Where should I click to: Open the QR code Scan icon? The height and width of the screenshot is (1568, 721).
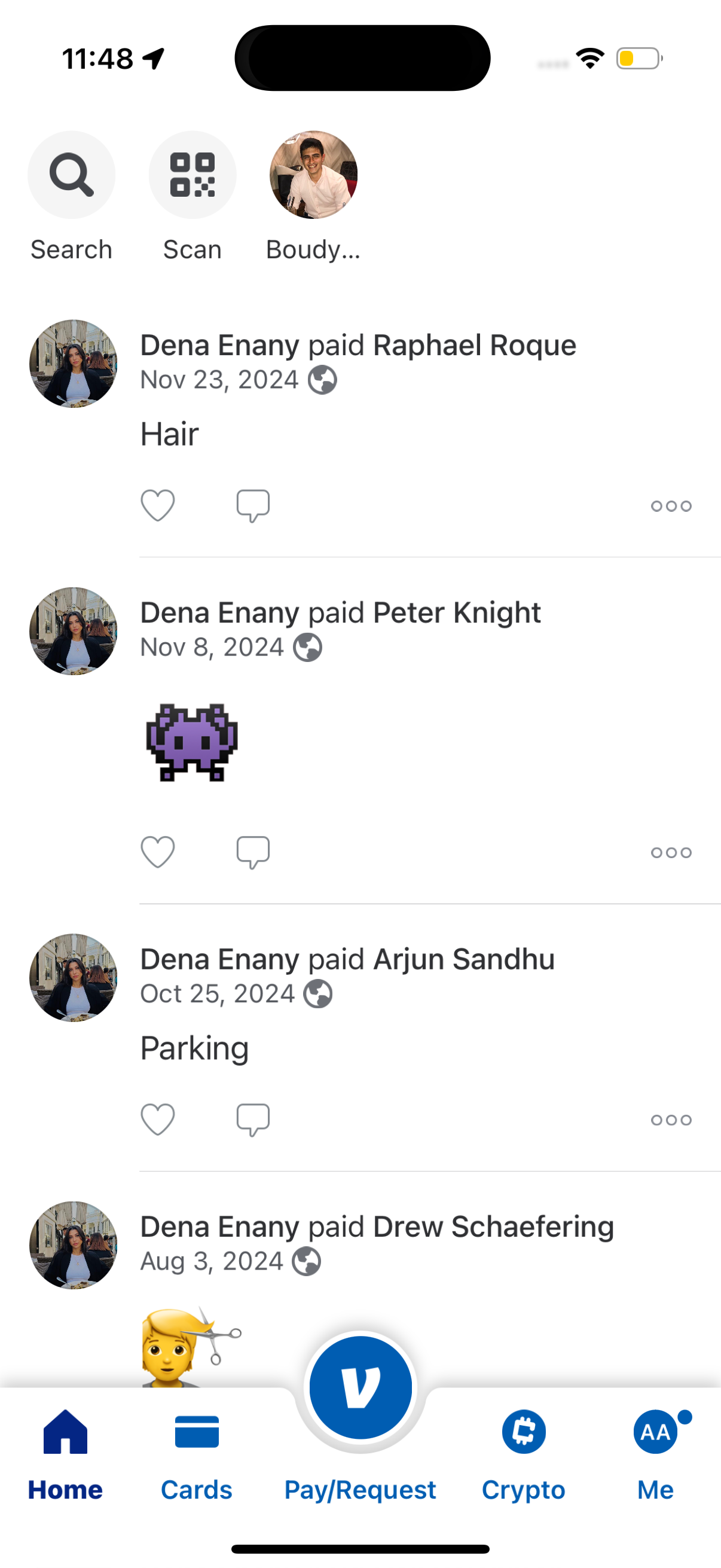(x=193, y=175)
